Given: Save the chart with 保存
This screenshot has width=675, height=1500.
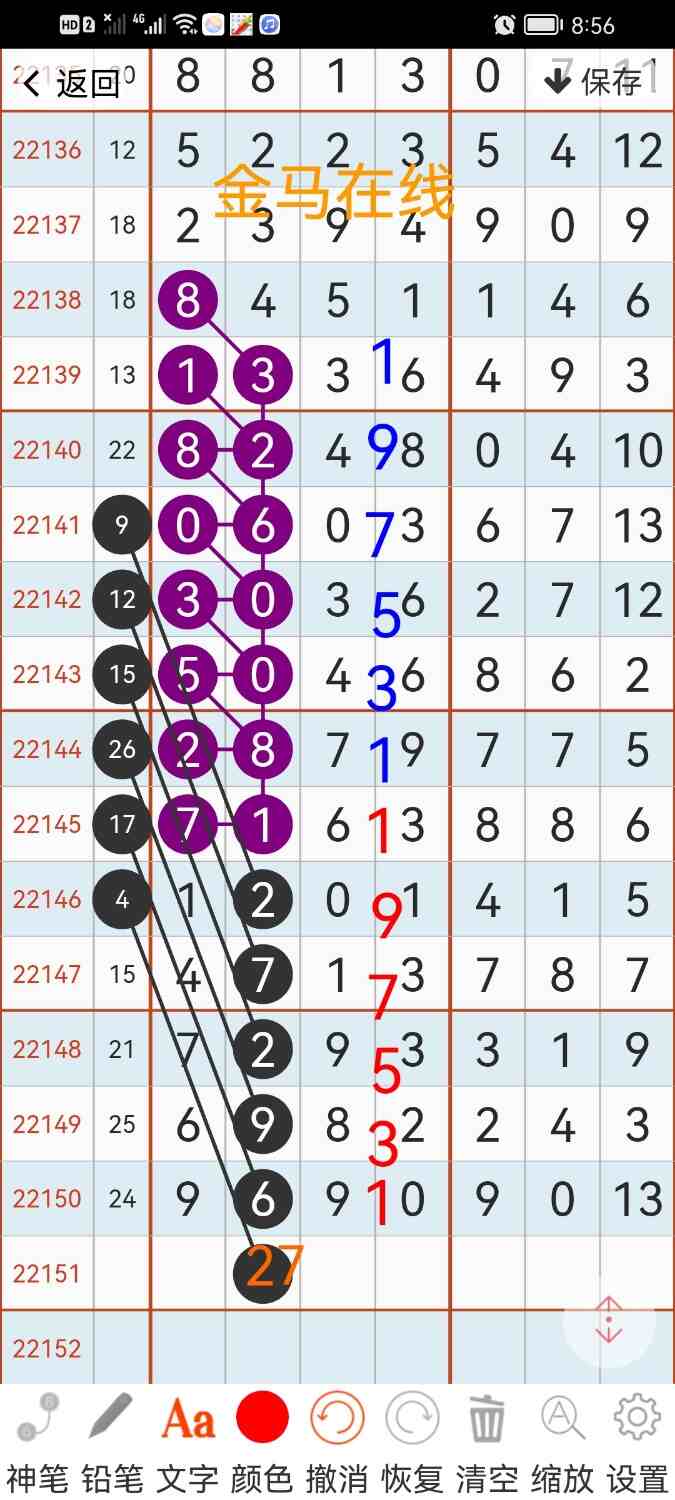Looking at the screenshot, I should (592, 81).
